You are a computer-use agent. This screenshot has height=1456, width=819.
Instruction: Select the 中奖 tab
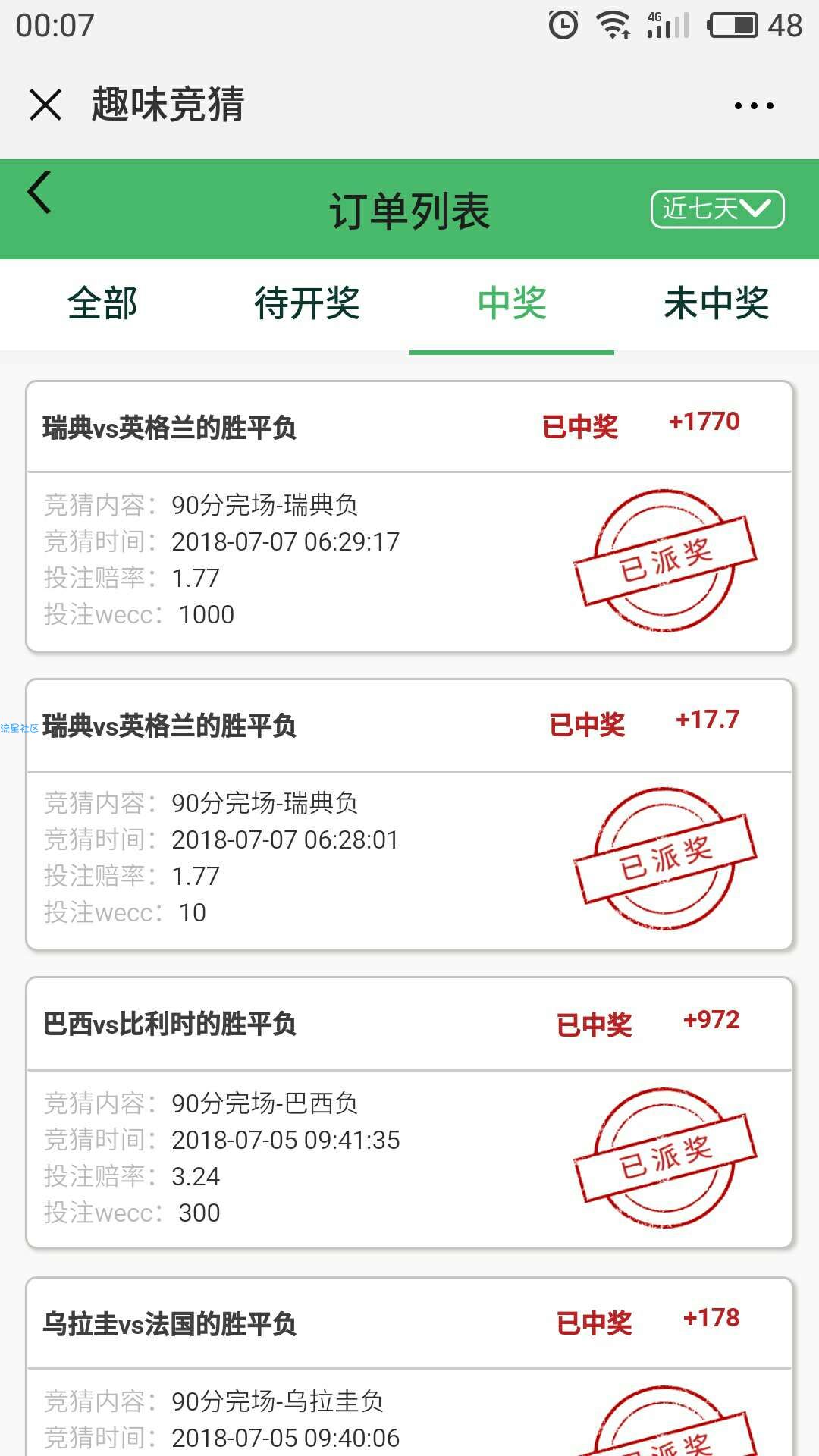pyautogui.click(x=512, y=304)
